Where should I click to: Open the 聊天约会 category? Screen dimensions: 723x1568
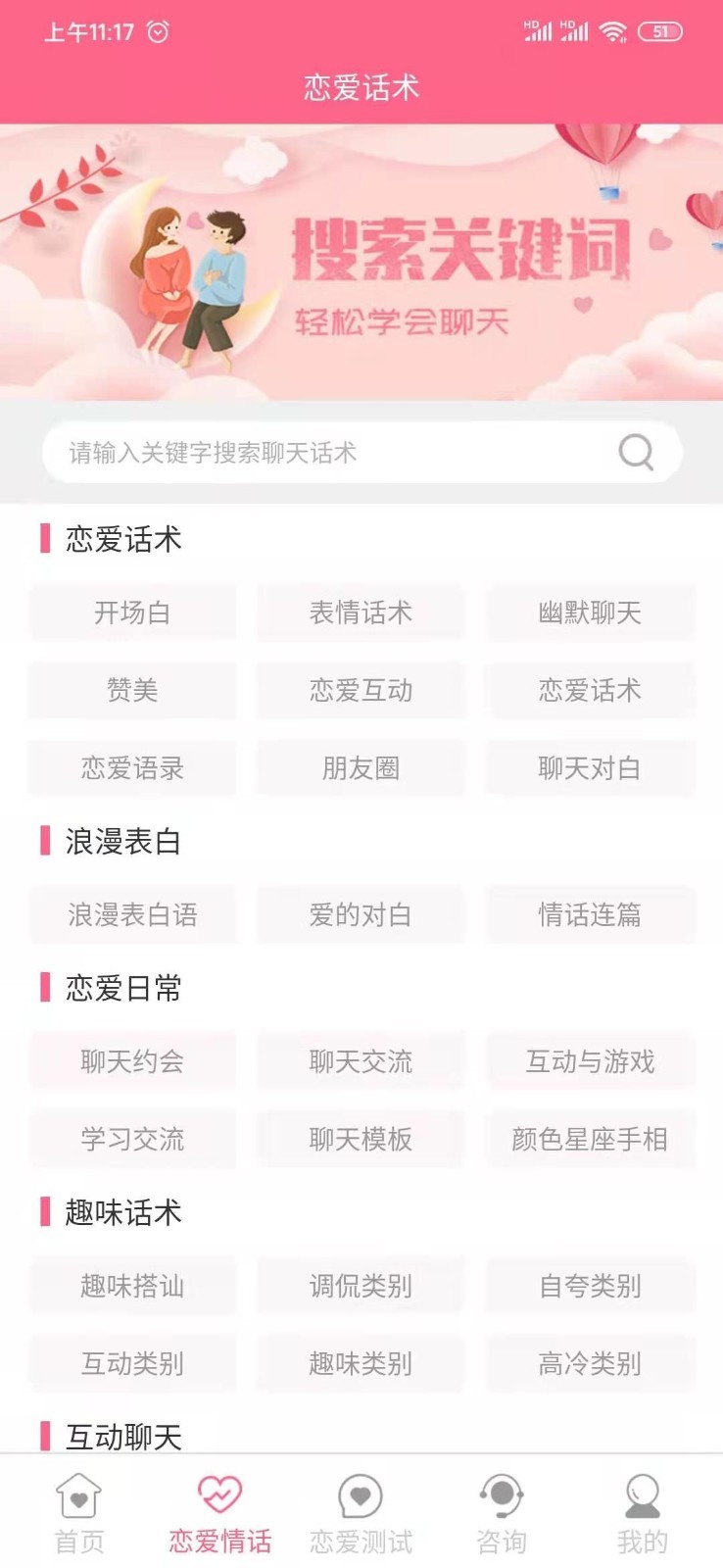[x=132, y=1061]
